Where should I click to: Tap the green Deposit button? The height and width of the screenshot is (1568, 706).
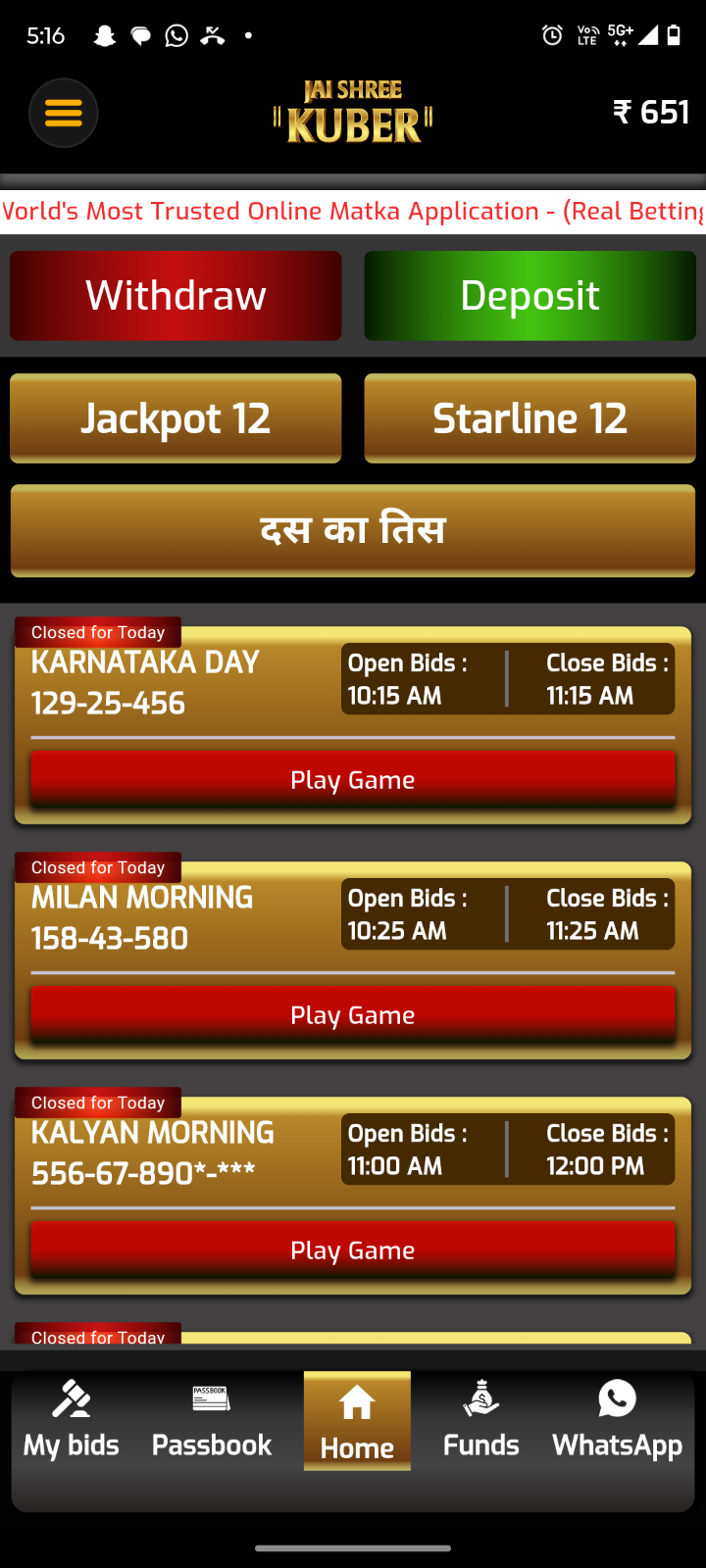tap(529, 296)
